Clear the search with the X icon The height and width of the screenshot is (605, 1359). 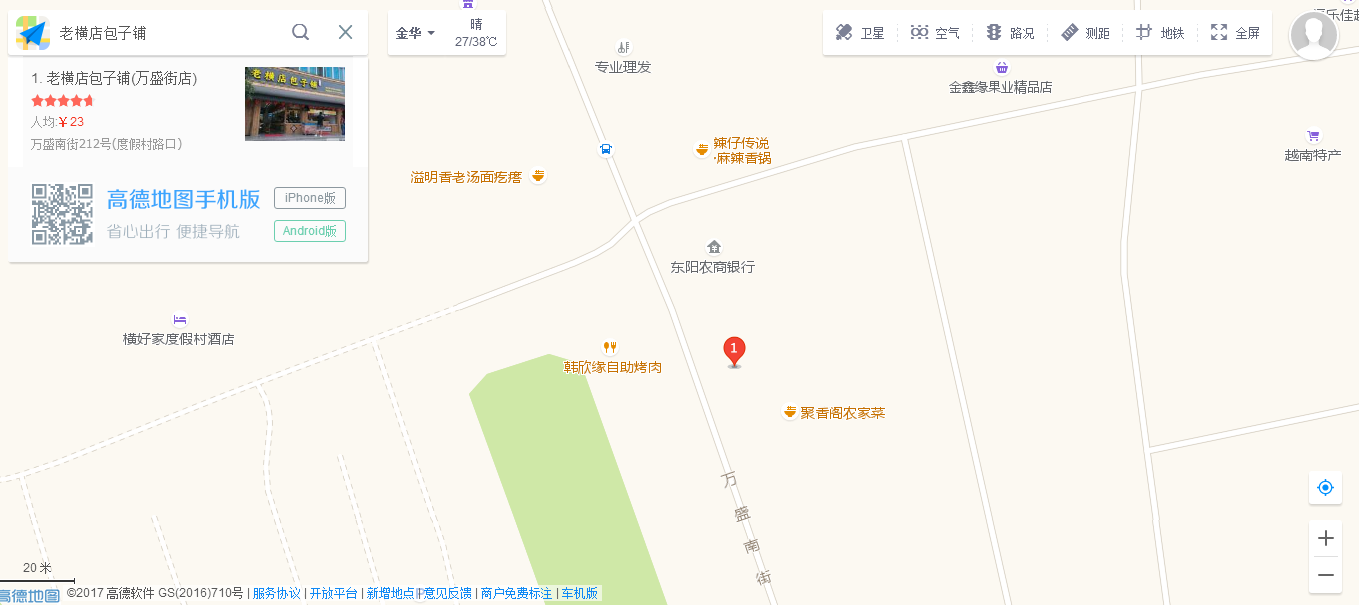345,32
